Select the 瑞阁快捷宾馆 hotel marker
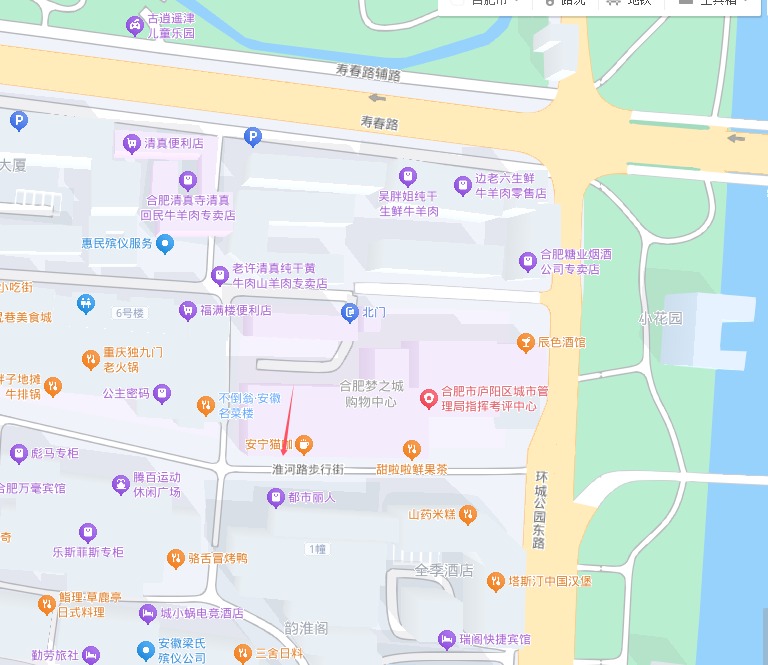 447,639
